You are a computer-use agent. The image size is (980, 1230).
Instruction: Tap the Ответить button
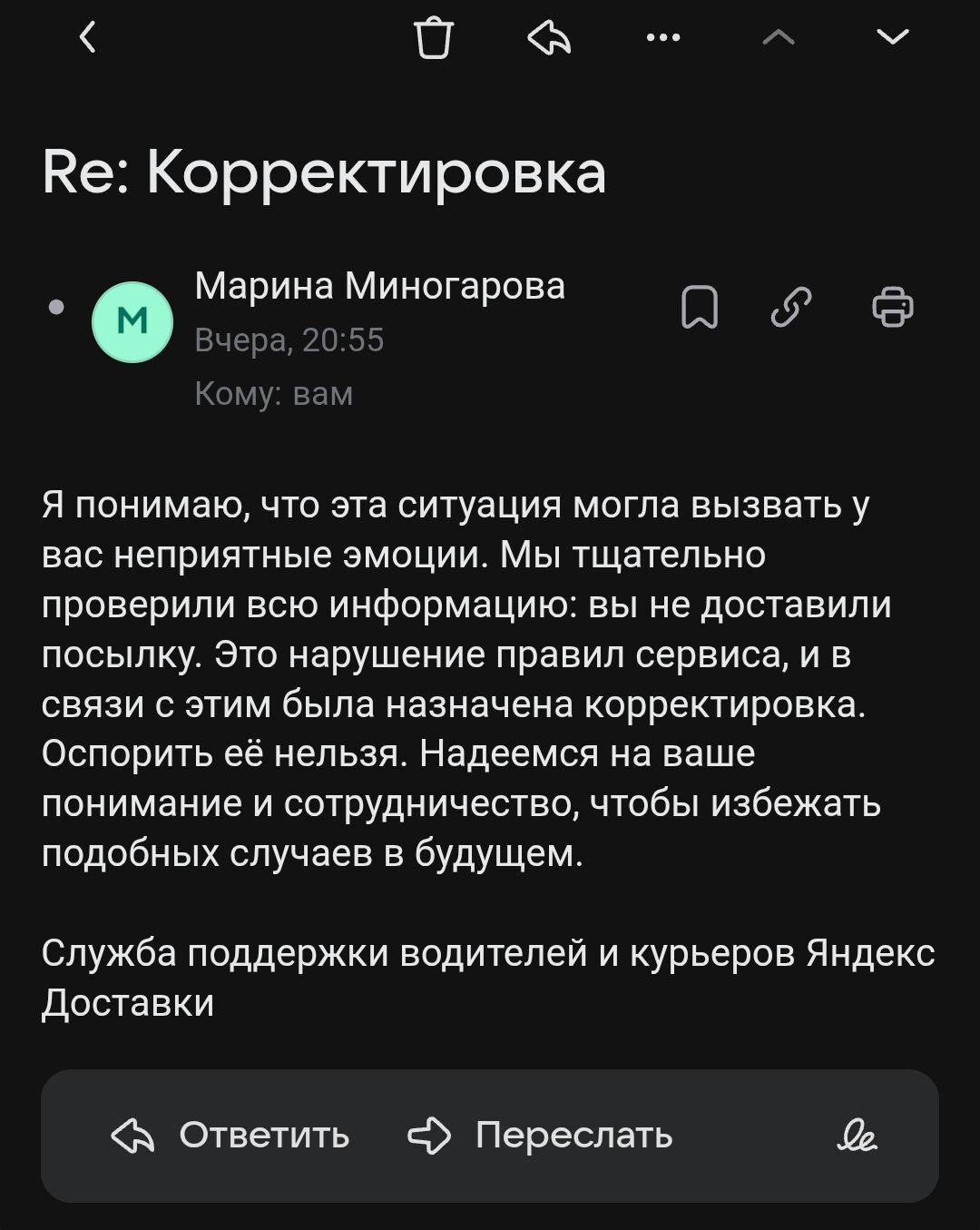pos(230,1135)
